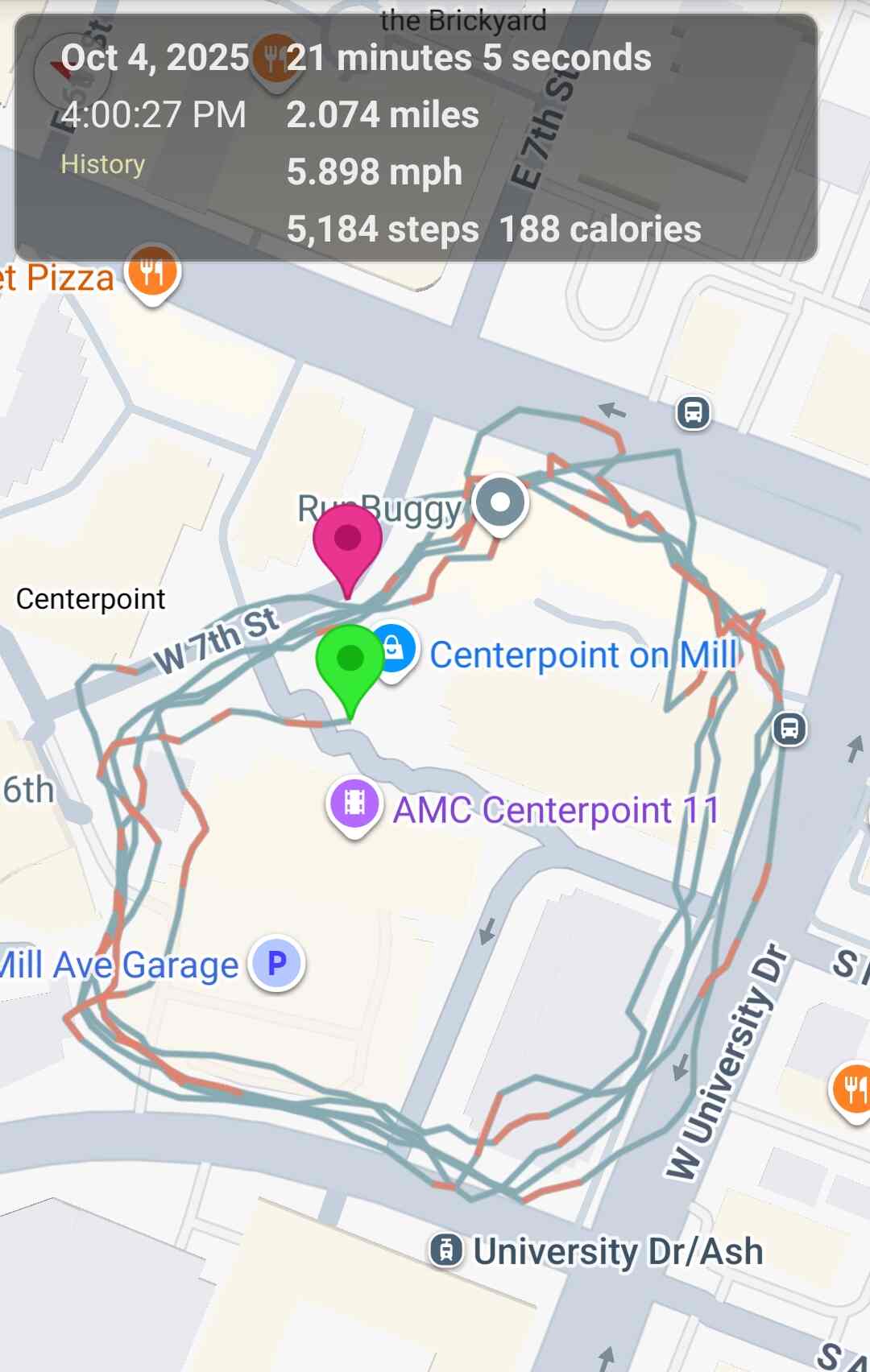Screen dimensions: 870x1372
Task: Select the University Dr/Ash light rail station icon
Action: (x=445, y=1249)
